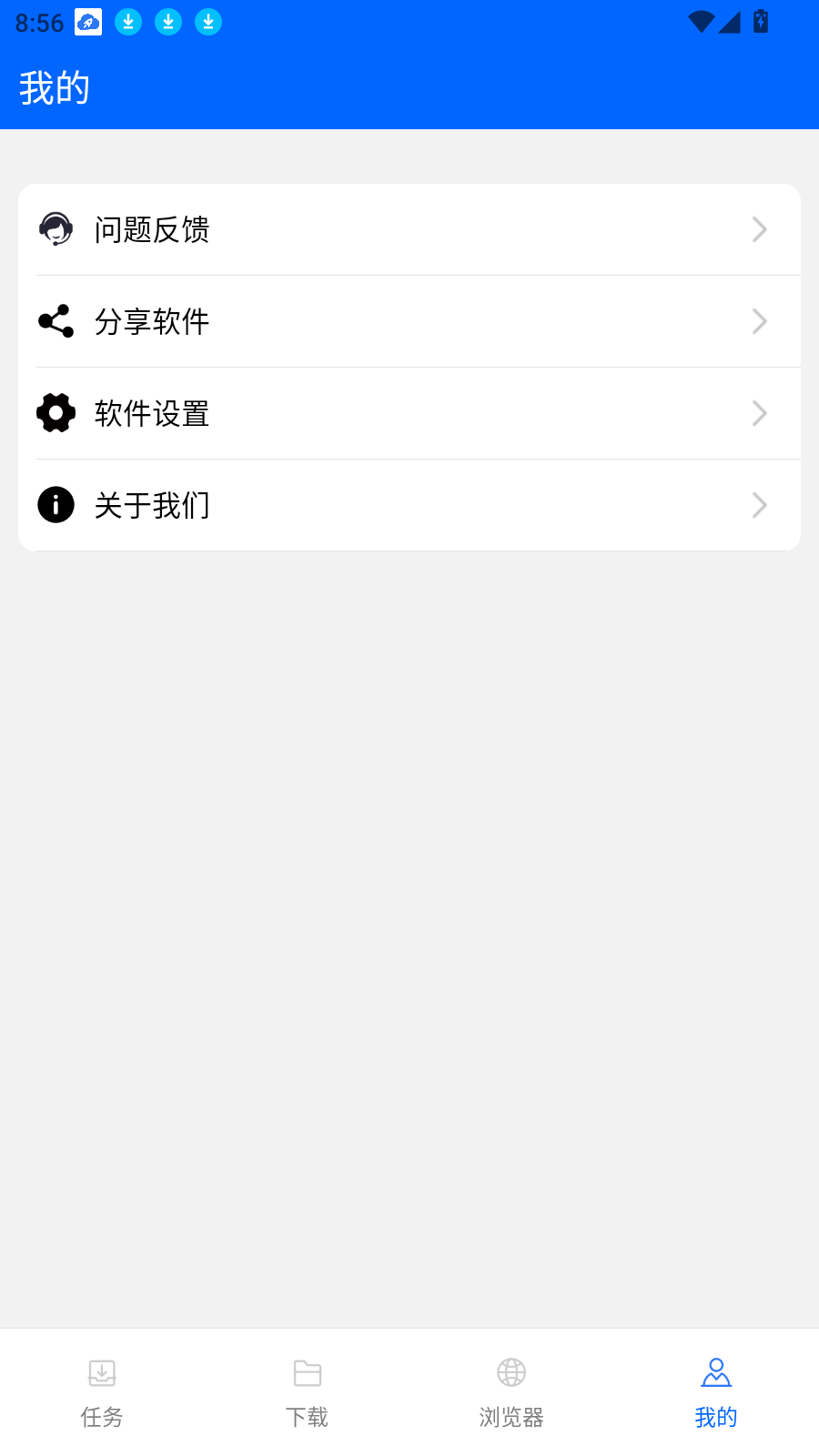Open the 问题反馈 feedback row

tap(409, 229)
